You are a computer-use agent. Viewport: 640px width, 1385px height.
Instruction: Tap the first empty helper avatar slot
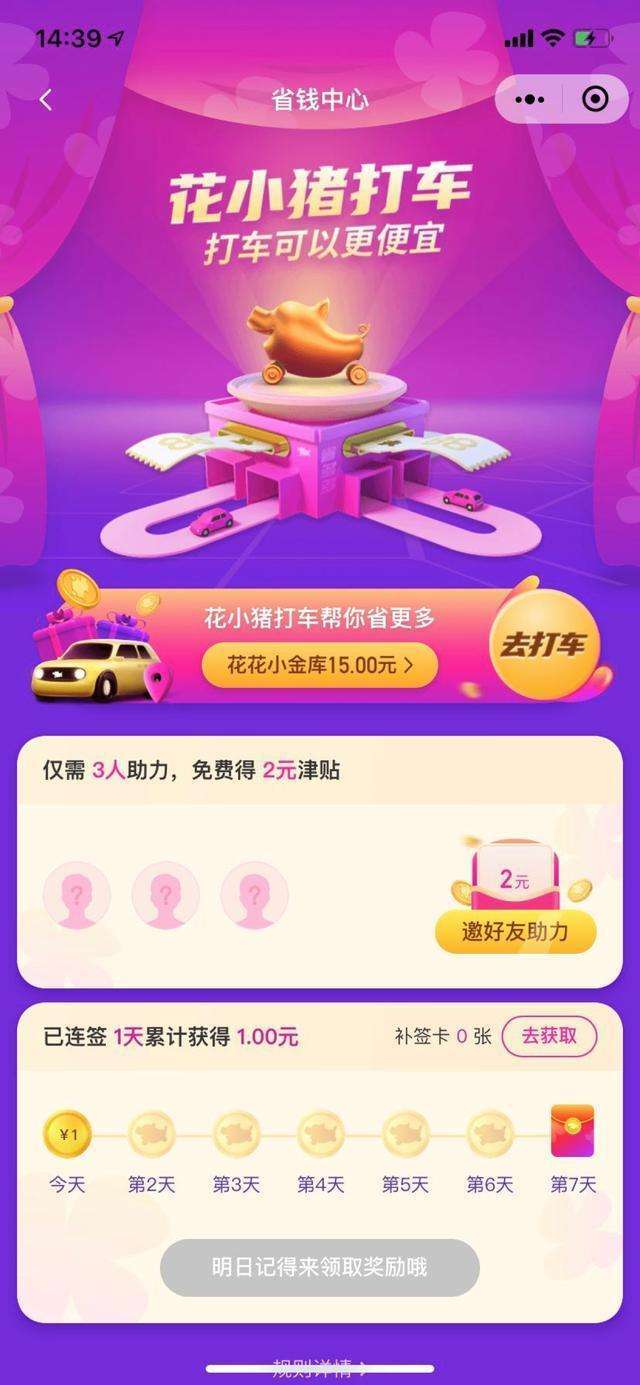coord(77,895)
